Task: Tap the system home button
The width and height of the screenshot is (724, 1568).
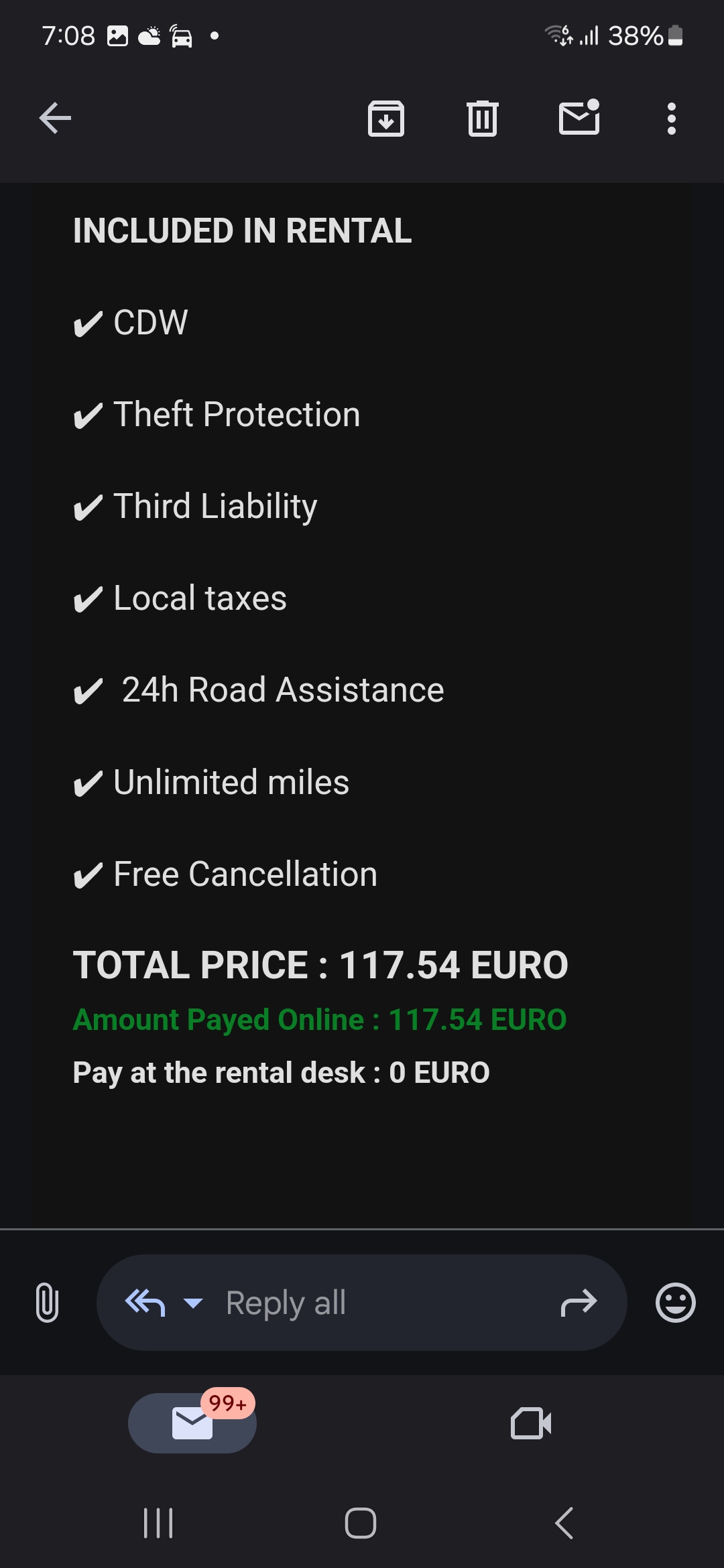Action: [361, 1523]
